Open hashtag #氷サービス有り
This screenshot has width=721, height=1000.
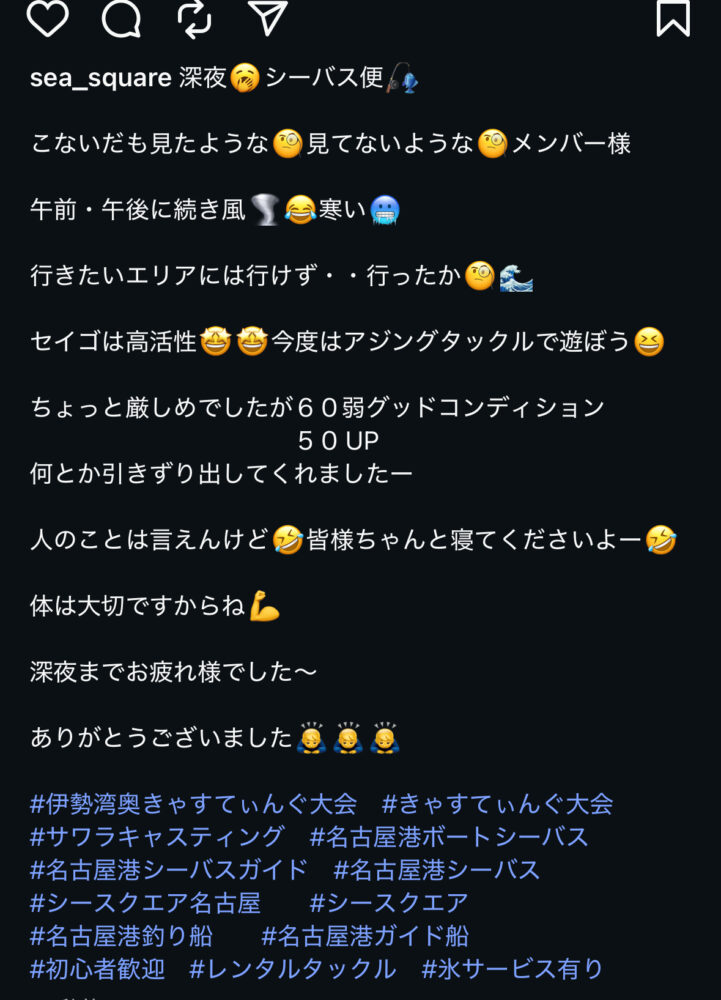click(x=513, y=969)
